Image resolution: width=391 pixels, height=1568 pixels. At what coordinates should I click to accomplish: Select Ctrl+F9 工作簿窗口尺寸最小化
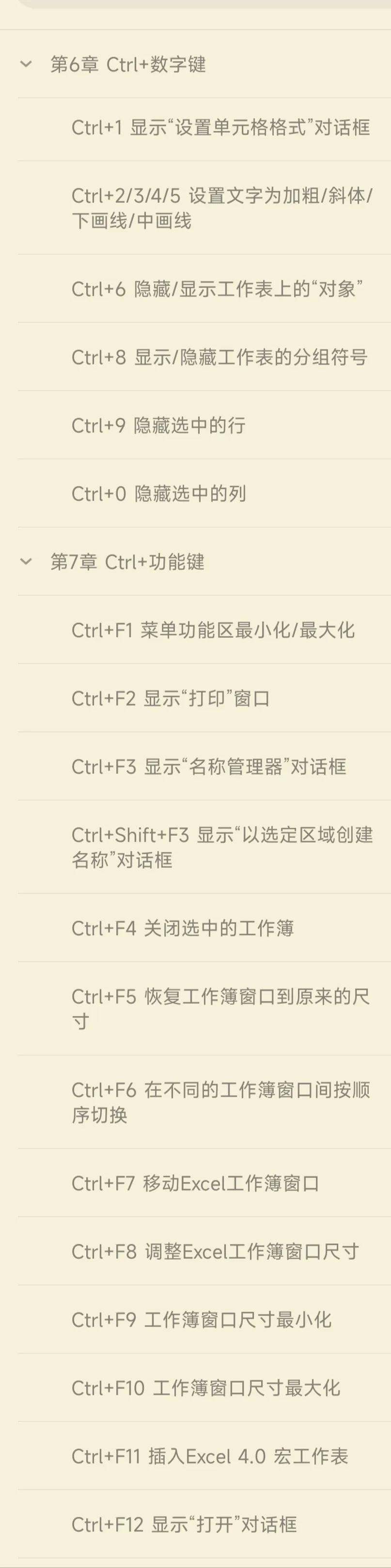[201, 1320]
